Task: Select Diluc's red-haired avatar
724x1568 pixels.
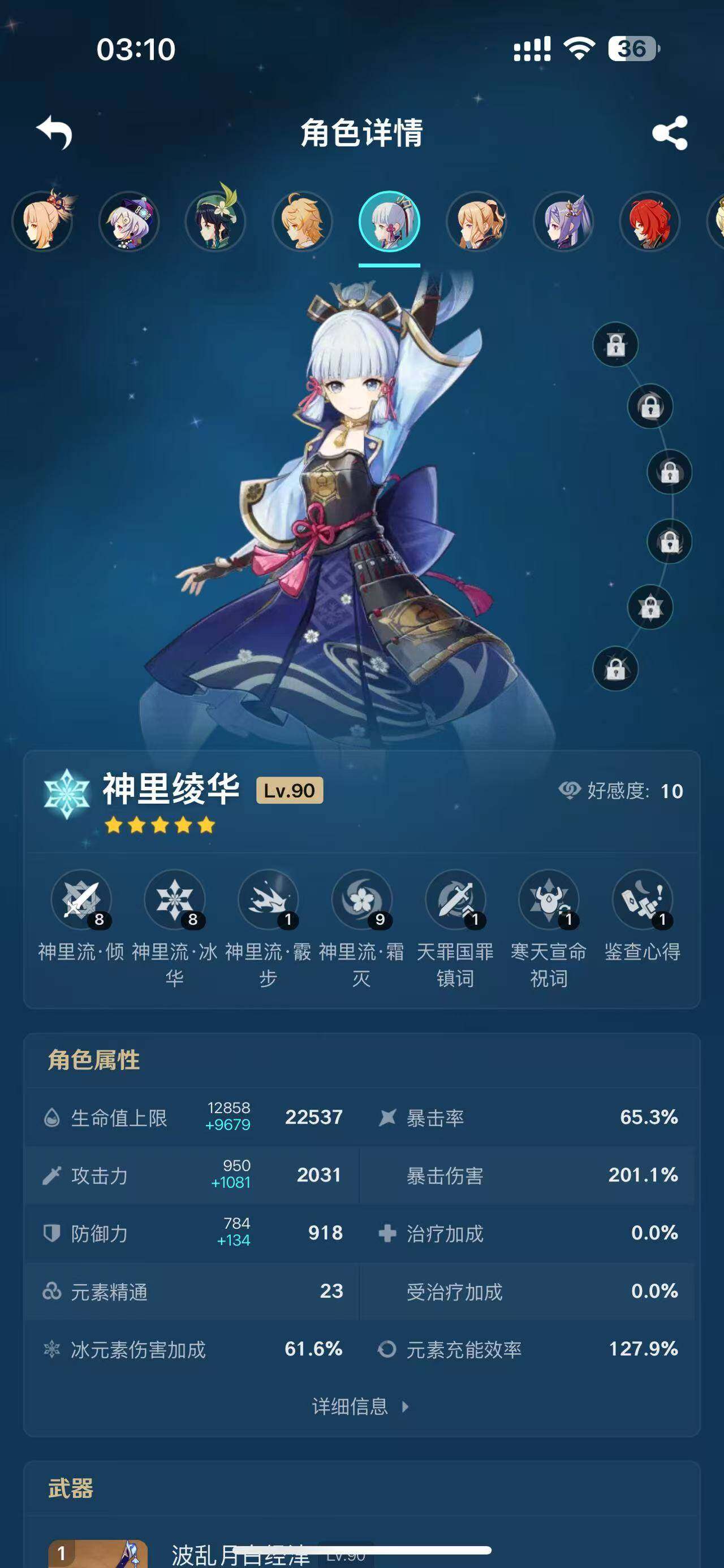Action: point(650,222)
